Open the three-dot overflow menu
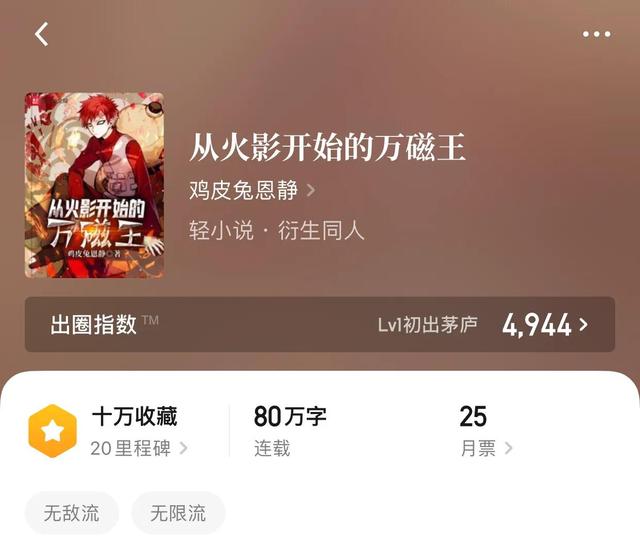Screen dimensions: 640x551 (x=596, y=34)
